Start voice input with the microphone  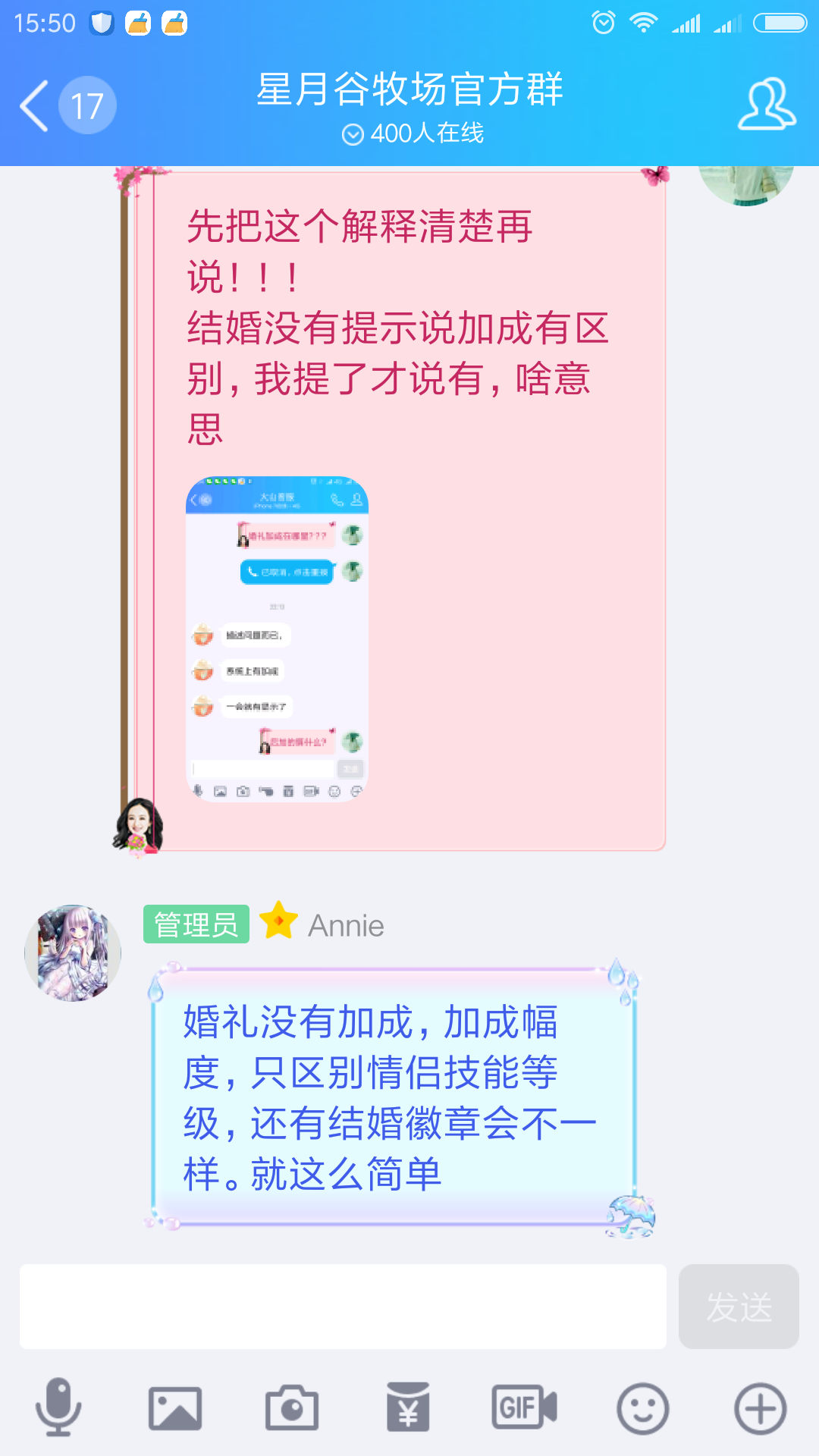58,1408
